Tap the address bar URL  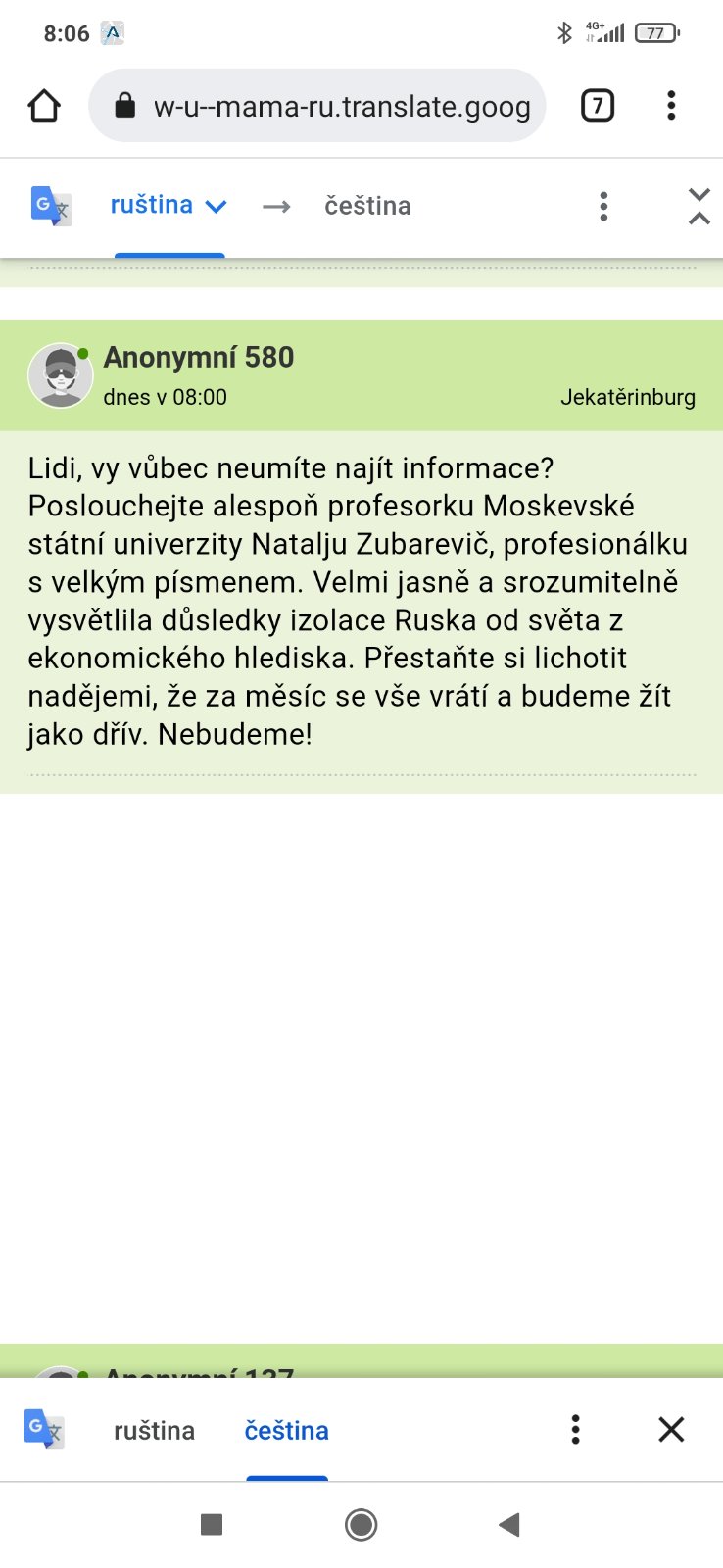point(341,106)
